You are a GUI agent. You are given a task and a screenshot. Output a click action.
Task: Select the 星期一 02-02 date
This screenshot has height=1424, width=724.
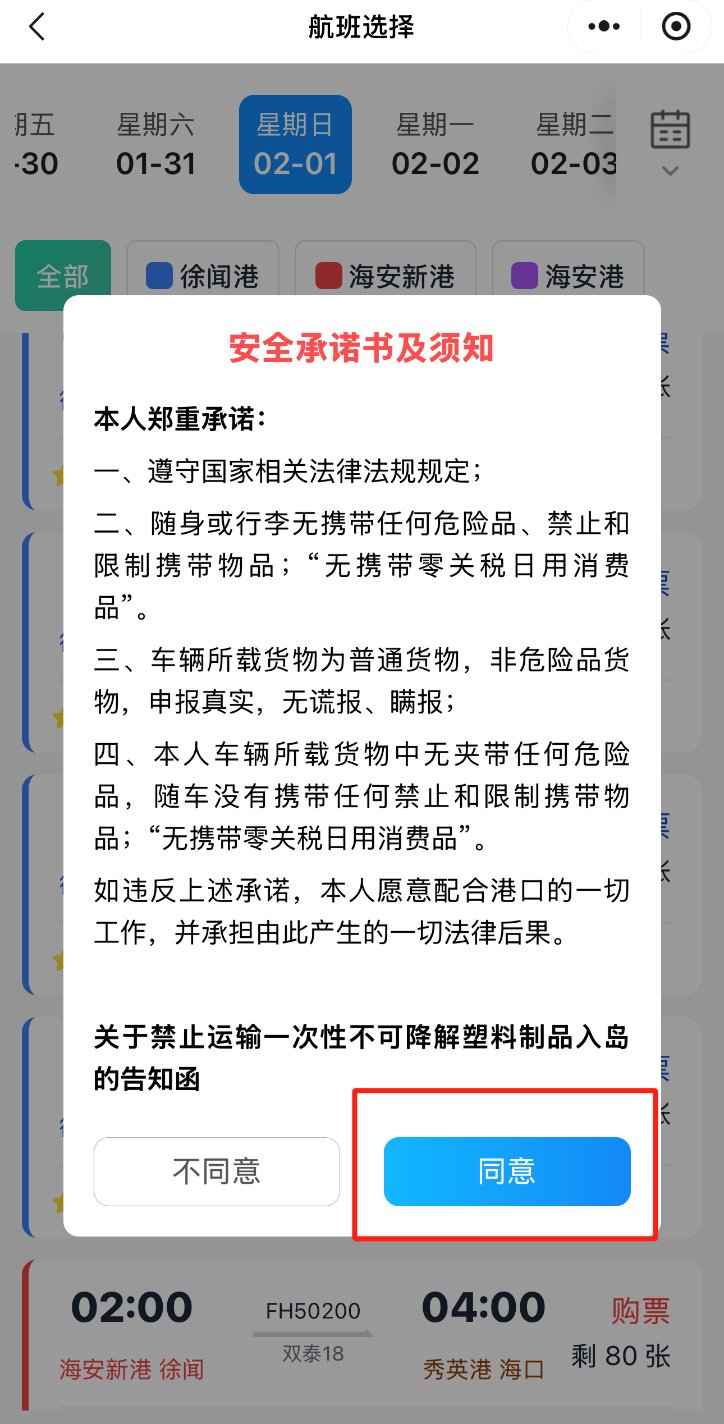(435, 145)
